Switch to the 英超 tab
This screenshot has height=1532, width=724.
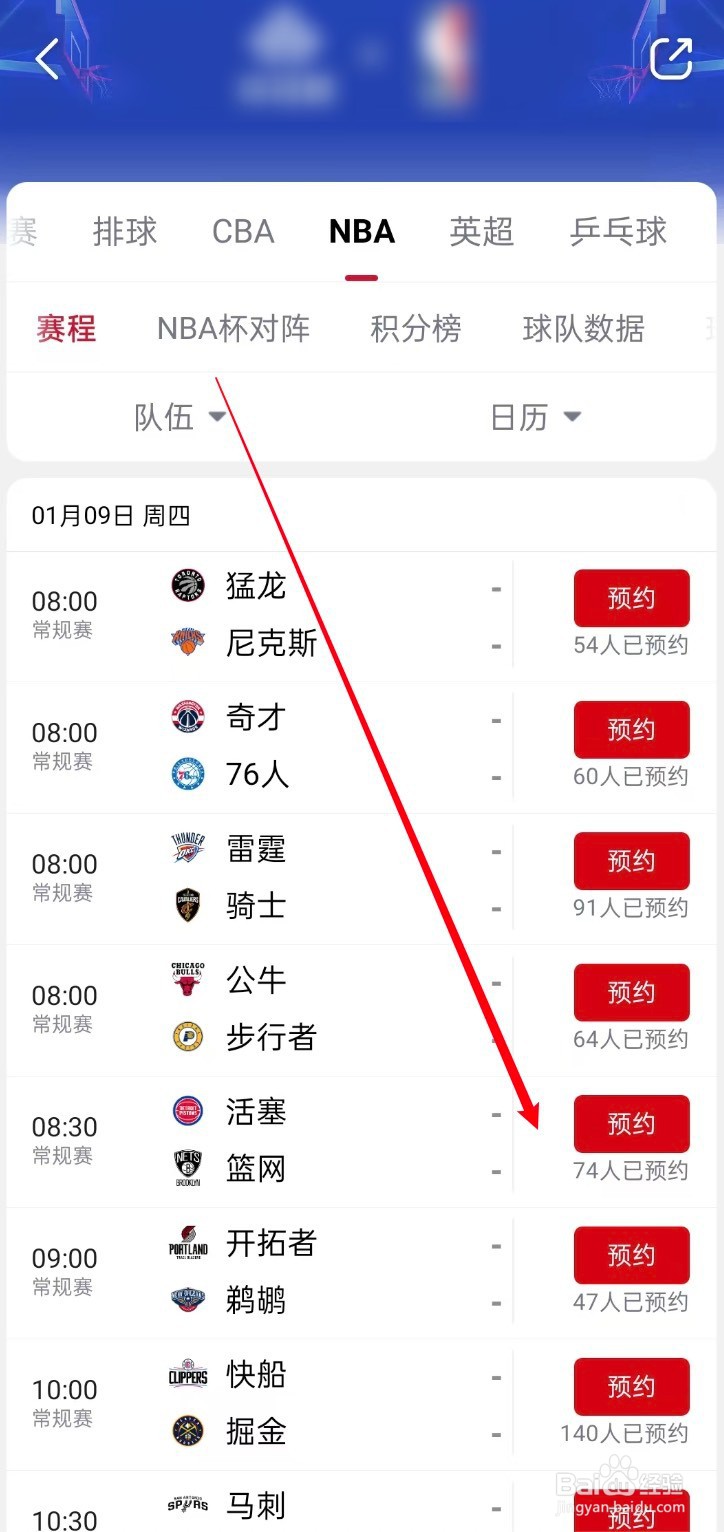(x=480, y=231)
